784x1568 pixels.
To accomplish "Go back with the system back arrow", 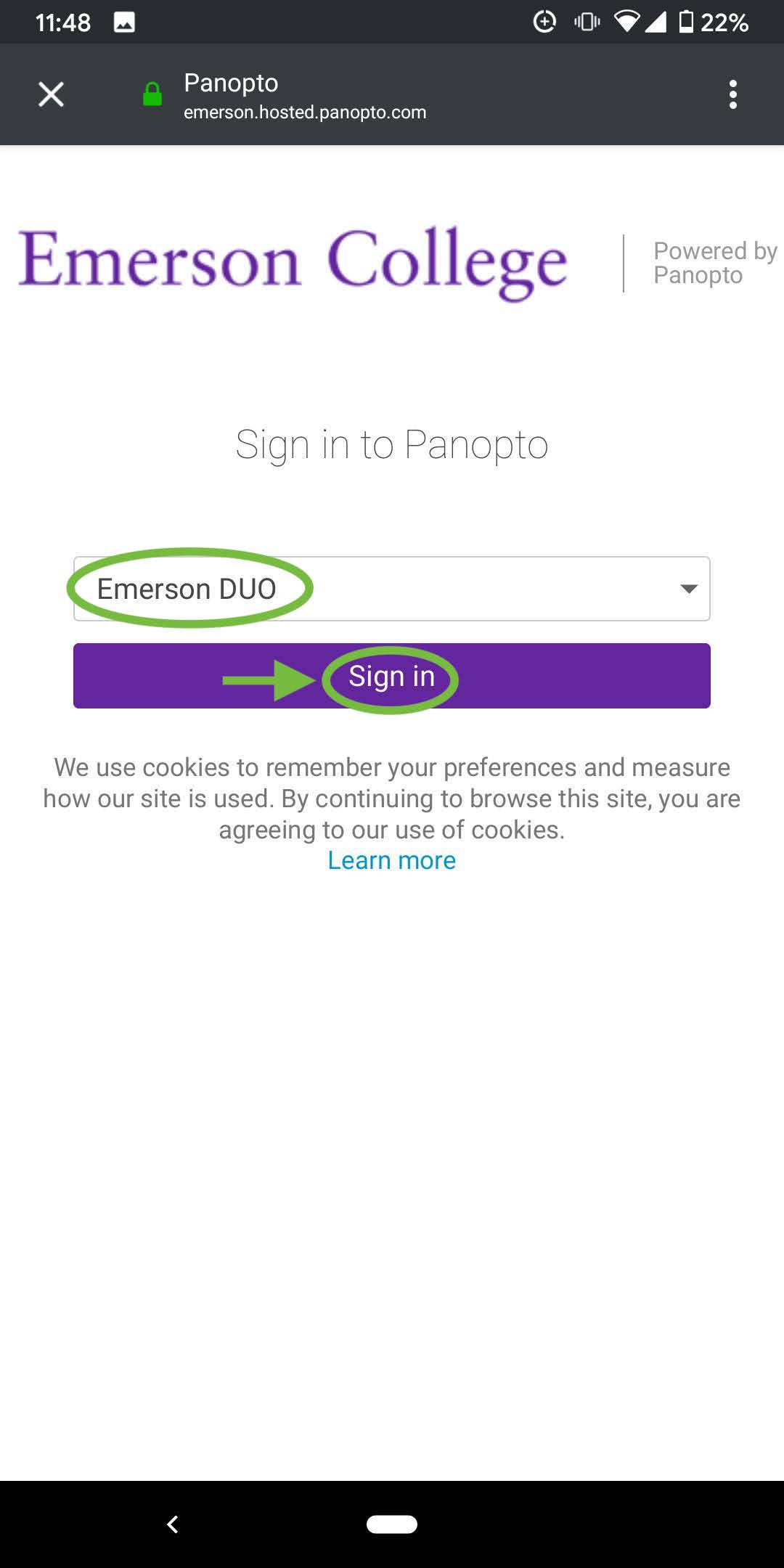I will (x=173, y=1524).
